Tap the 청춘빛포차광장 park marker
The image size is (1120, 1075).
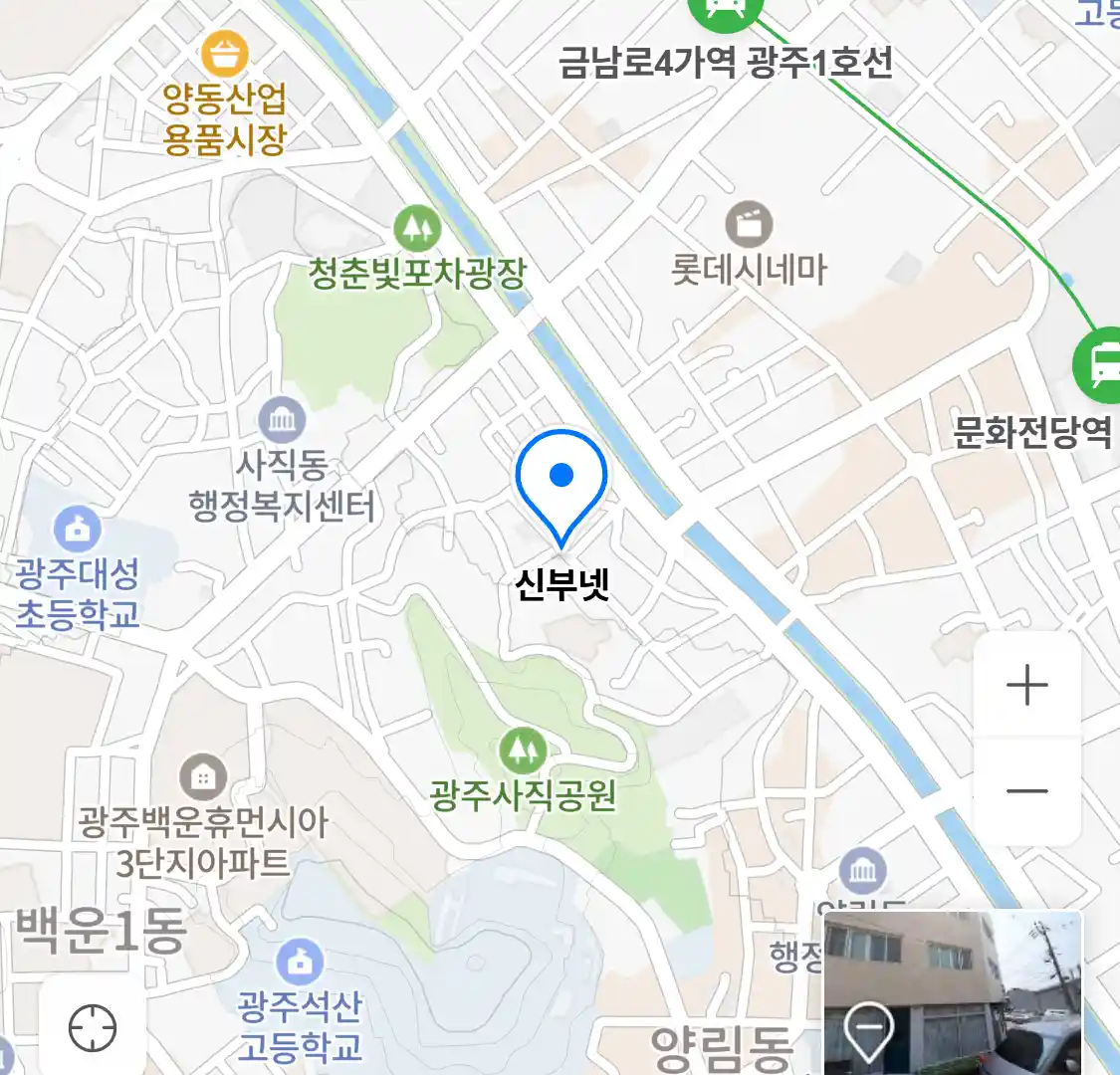click(417, 228)
